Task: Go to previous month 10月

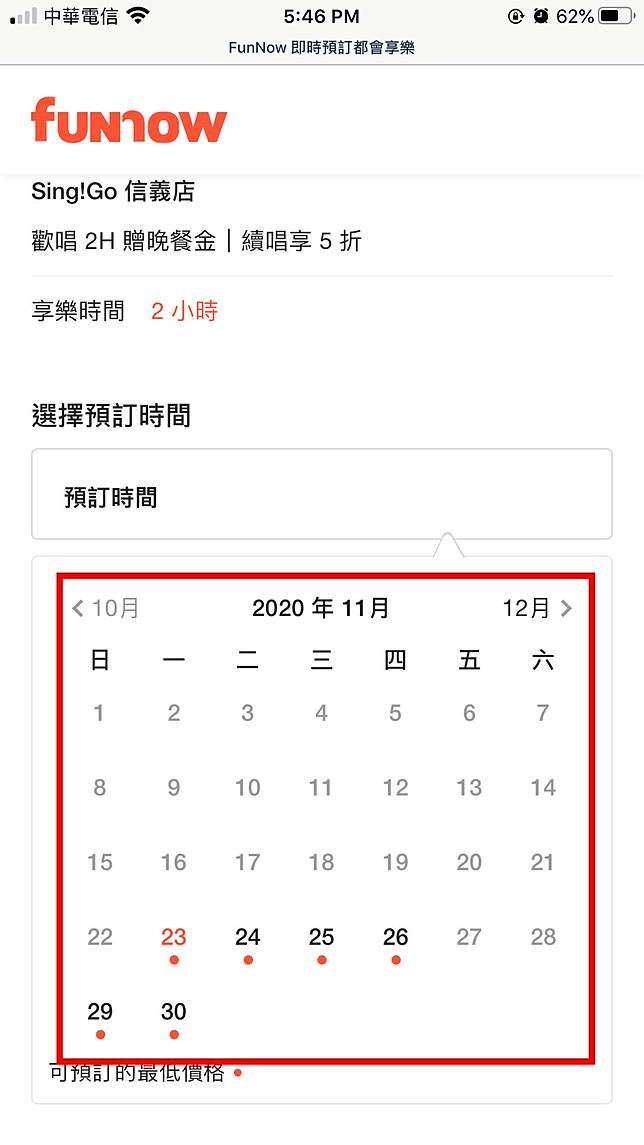Action: tap(106, 608)
